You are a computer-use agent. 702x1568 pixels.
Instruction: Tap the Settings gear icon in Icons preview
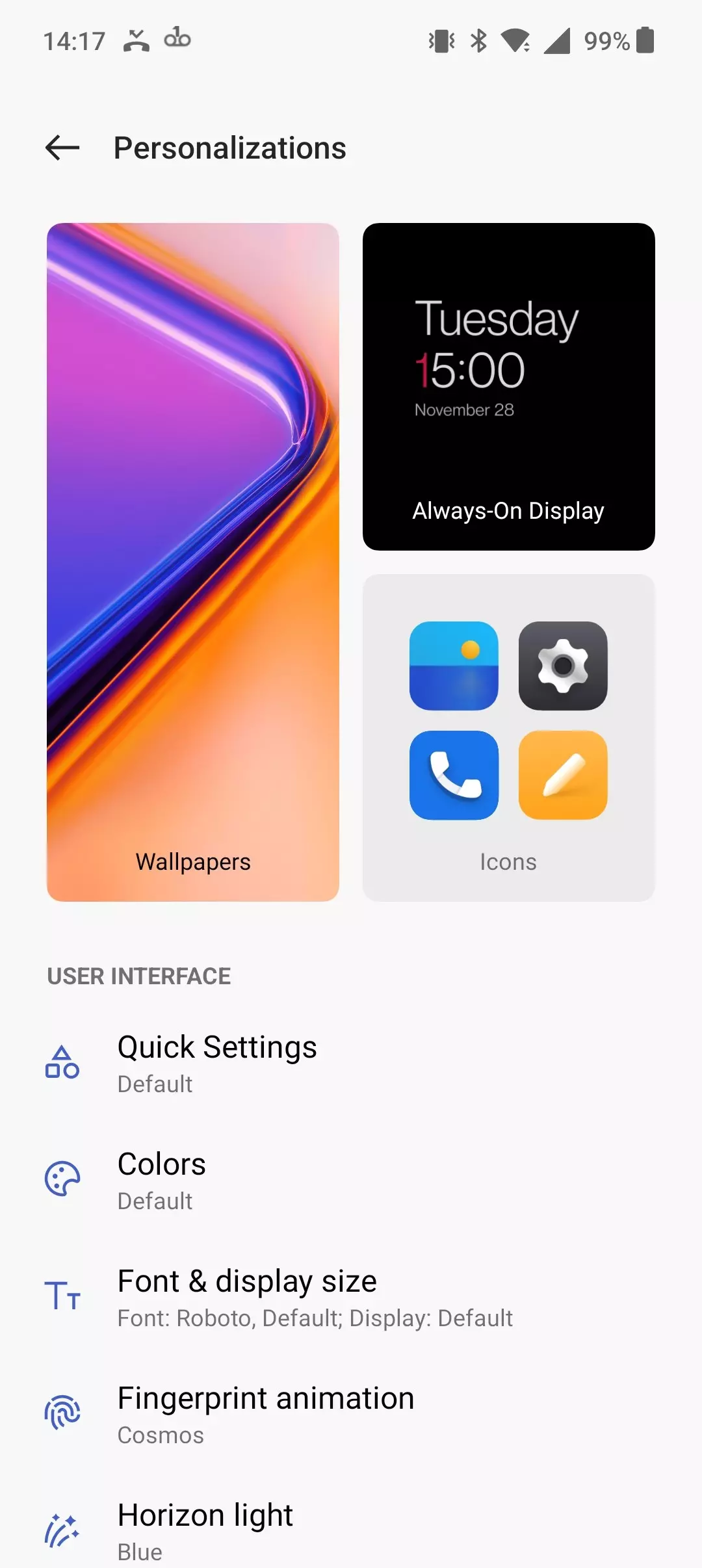tap(562, 667)
